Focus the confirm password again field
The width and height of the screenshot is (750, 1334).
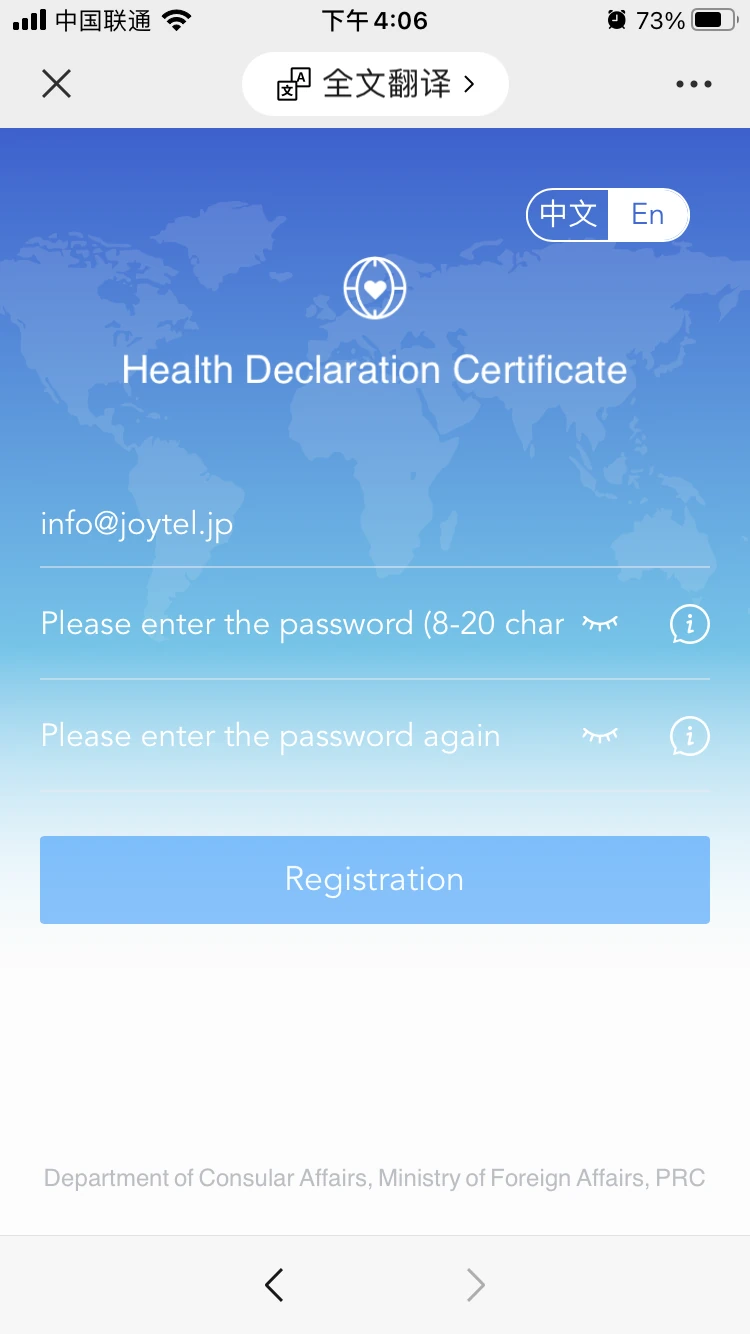tap(300, 736)
